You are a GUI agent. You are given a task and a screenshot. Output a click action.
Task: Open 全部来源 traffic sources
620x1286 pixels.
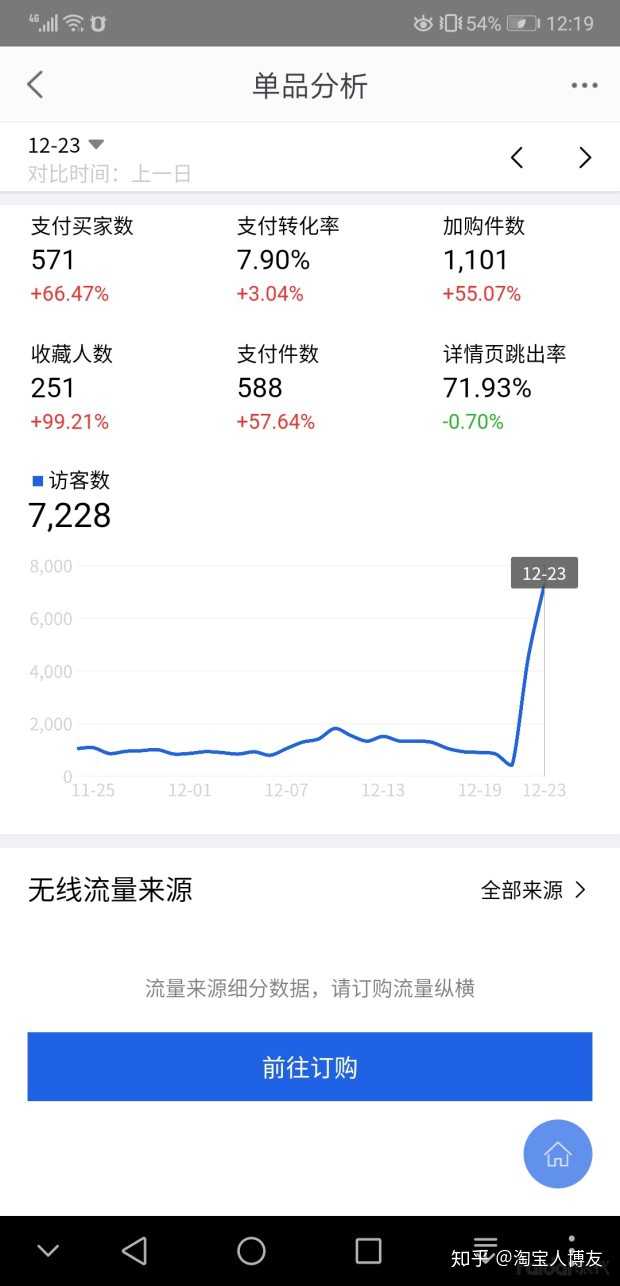pos(534,890)
